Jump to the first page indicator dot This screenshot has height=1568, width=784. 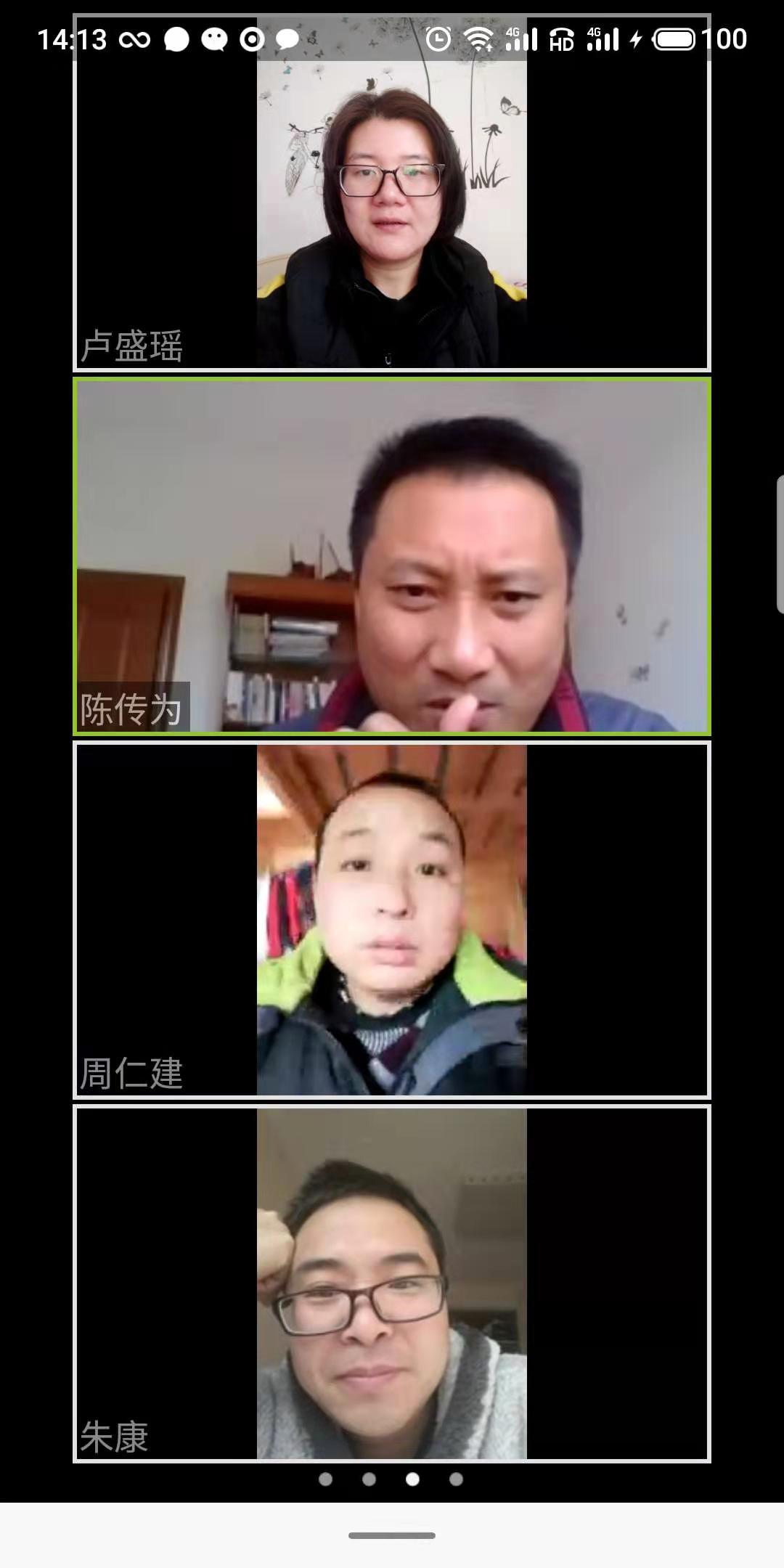click(x=326, y=1479)
